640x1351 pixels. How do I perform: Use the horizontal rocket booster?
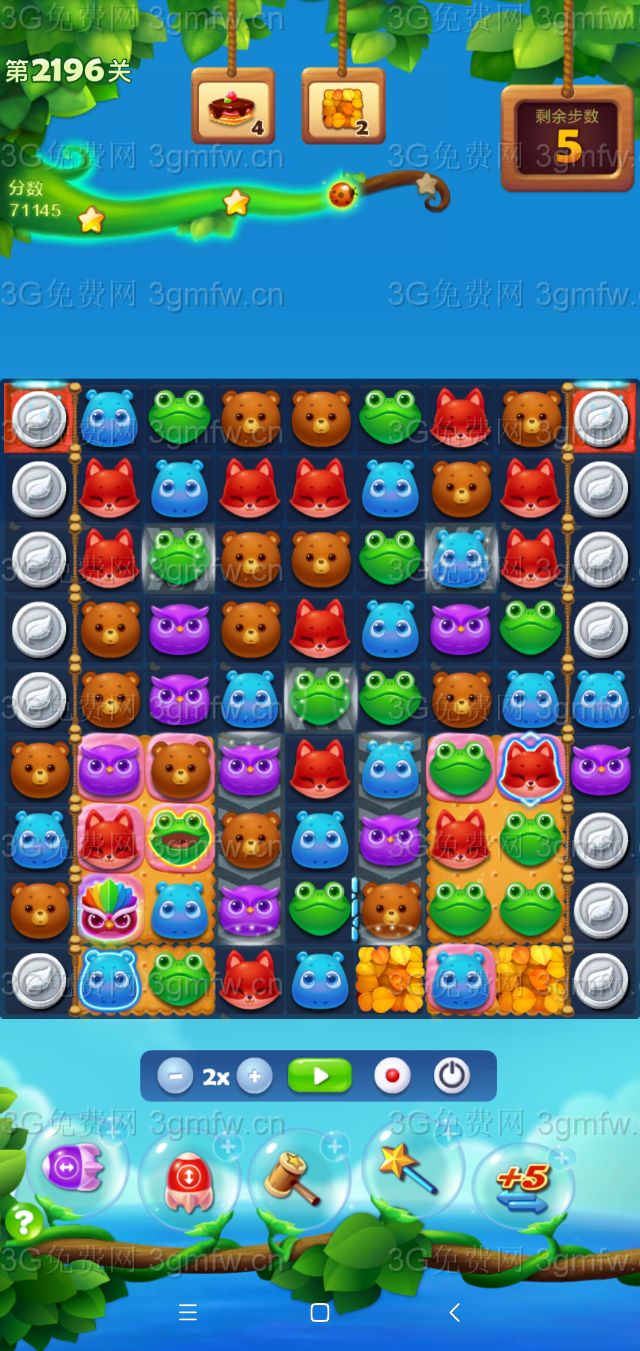[73, 1167]
